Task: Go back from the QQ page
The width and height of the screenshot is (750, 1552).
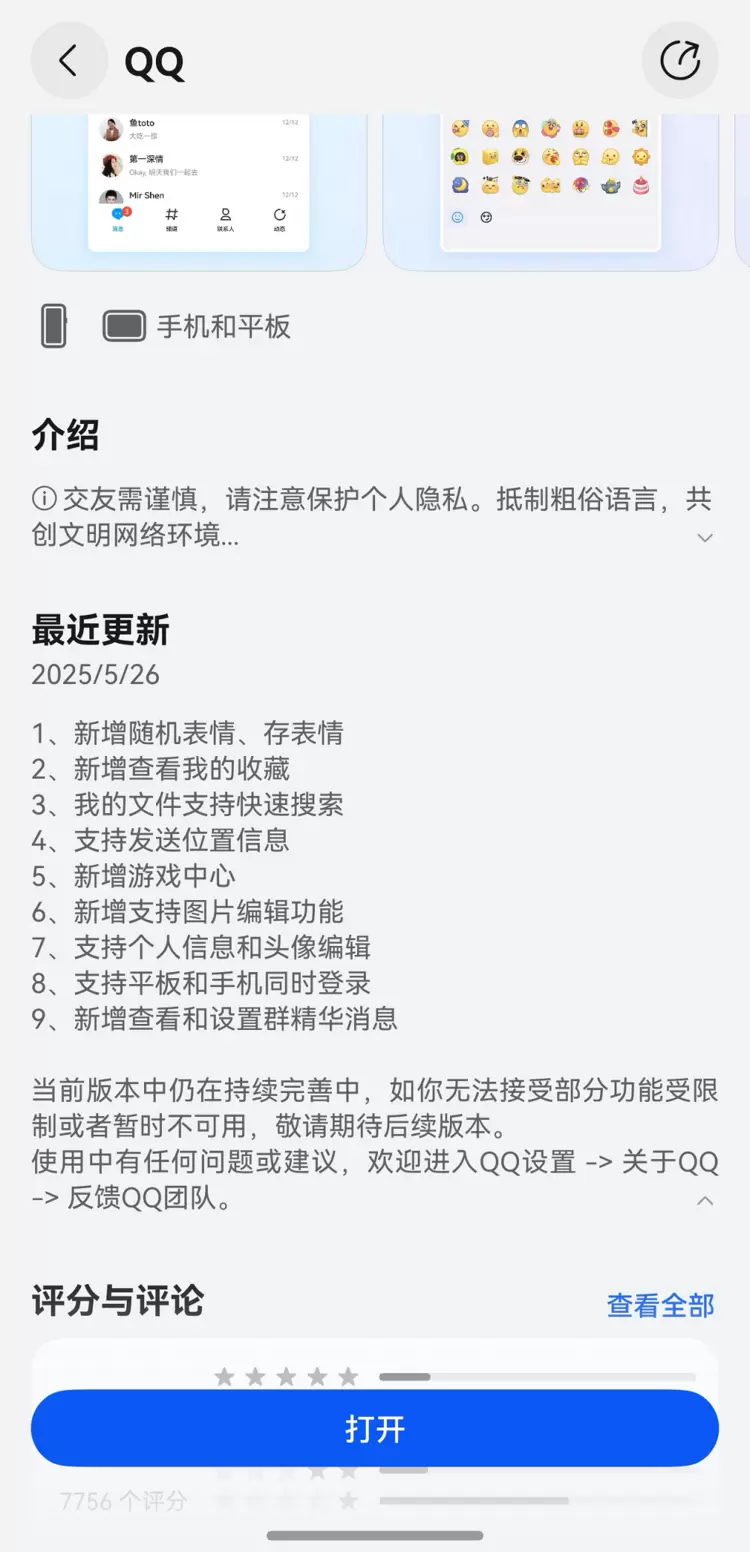Action: 68,61
